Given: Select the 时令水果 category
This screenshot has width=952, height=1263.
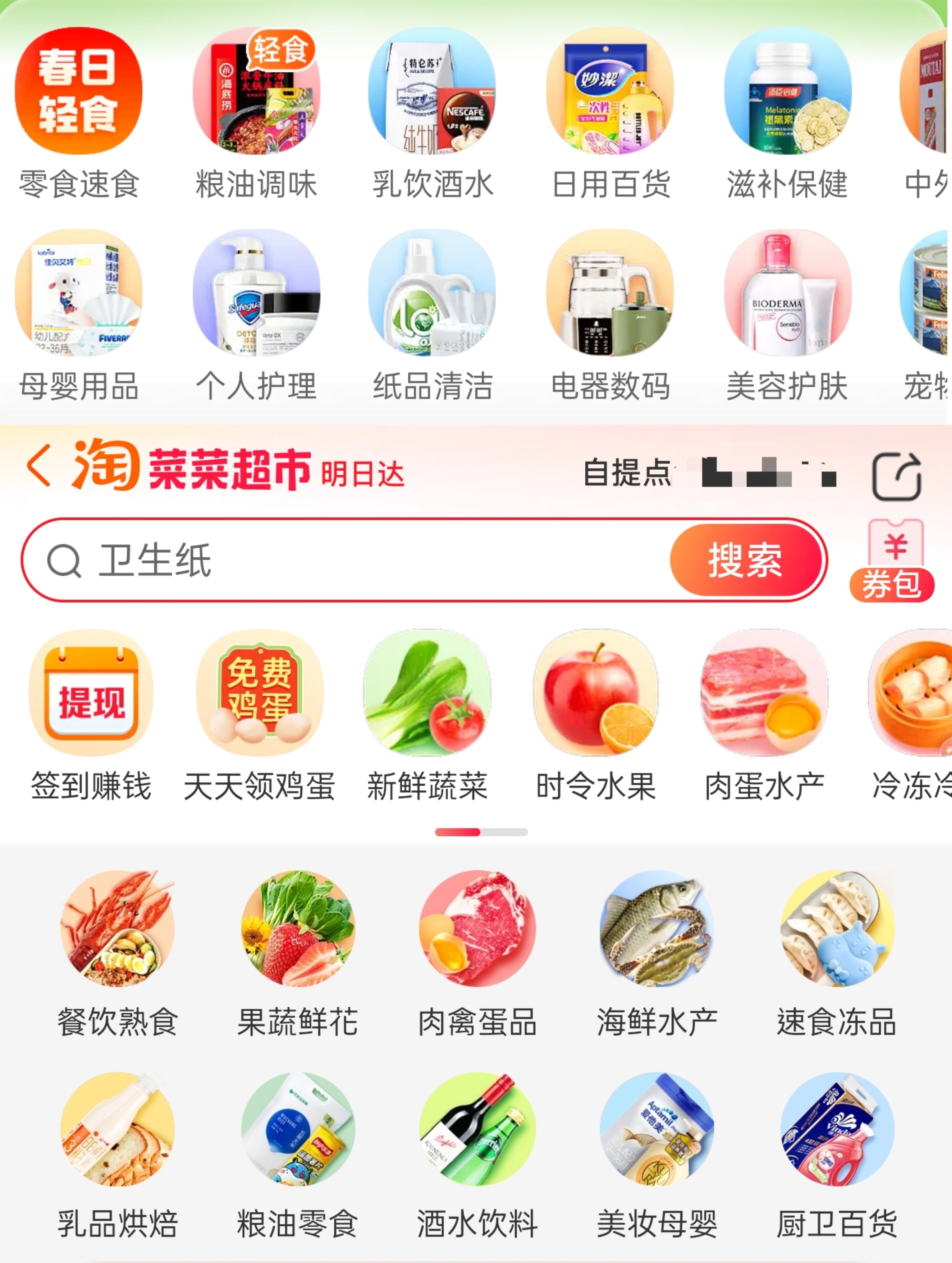Looking at the screenshot, I should [596, 714].
